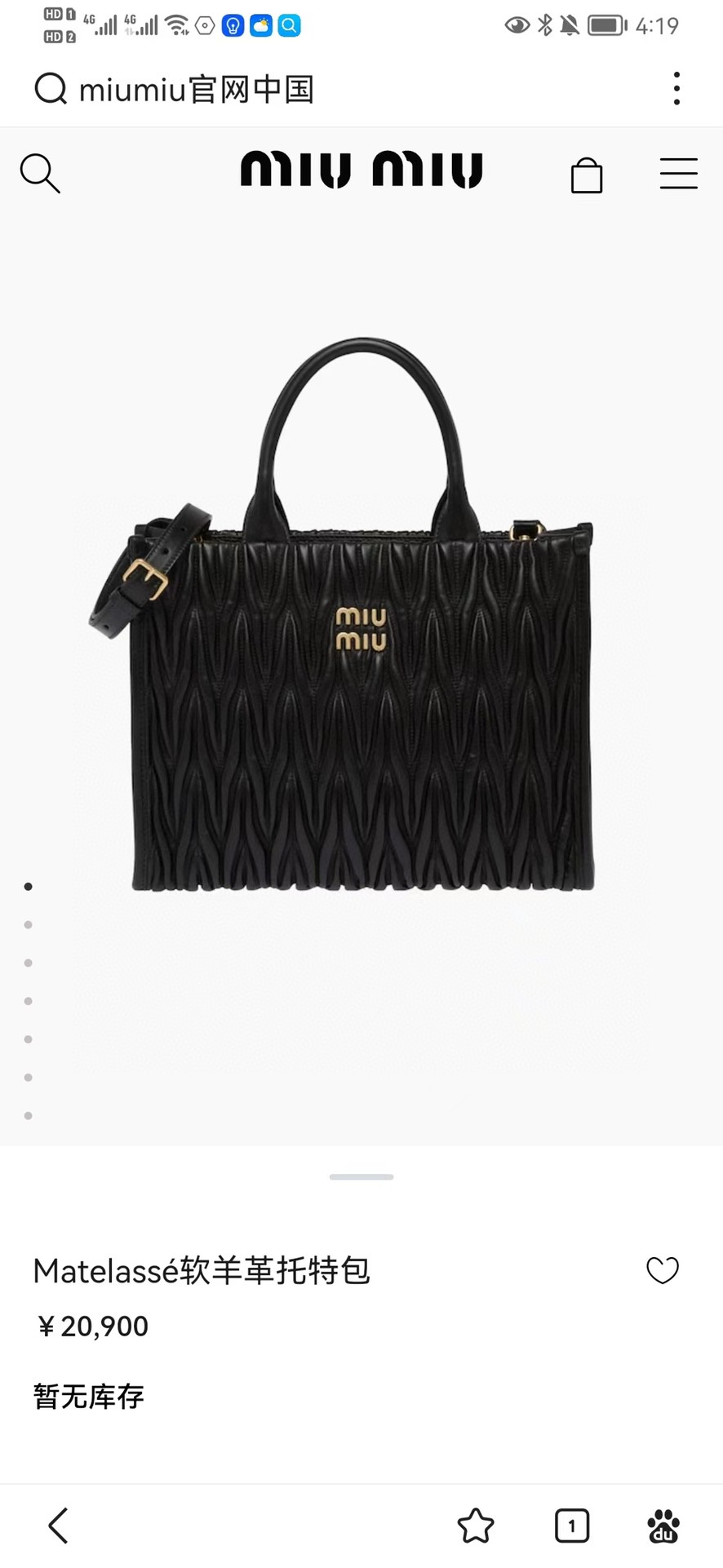The height and width of the screenshot is (1568, 723).
Task: Jump to the second product image dot
Action: pyautogui.click(x=29, y=924)
